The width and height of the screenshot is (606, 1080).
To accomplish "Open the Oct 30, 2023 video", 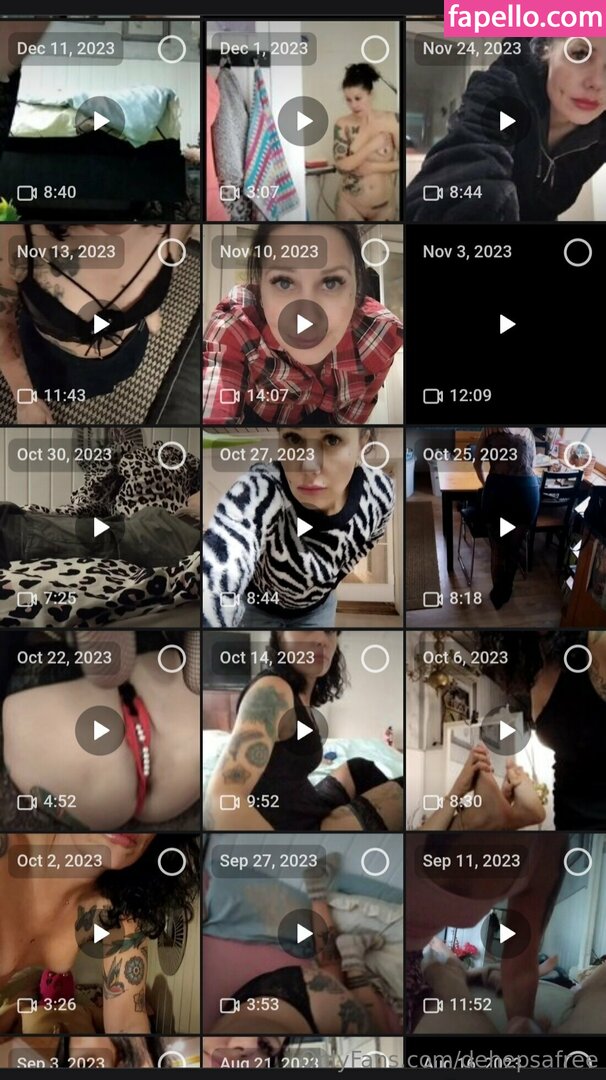I will pos(100,527).
